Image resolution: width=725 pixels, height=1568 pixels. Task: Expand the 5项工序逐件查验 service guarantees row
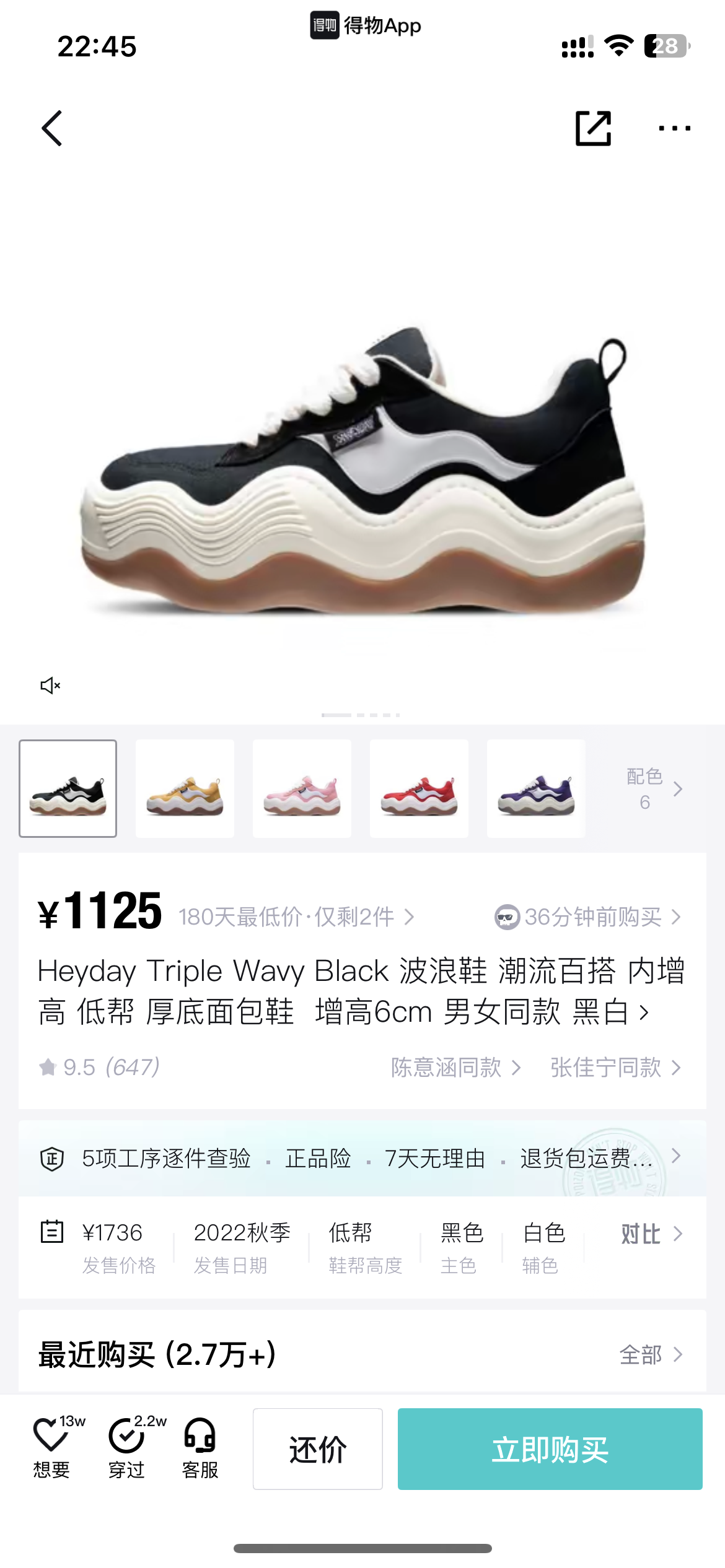click(362, 1158)
